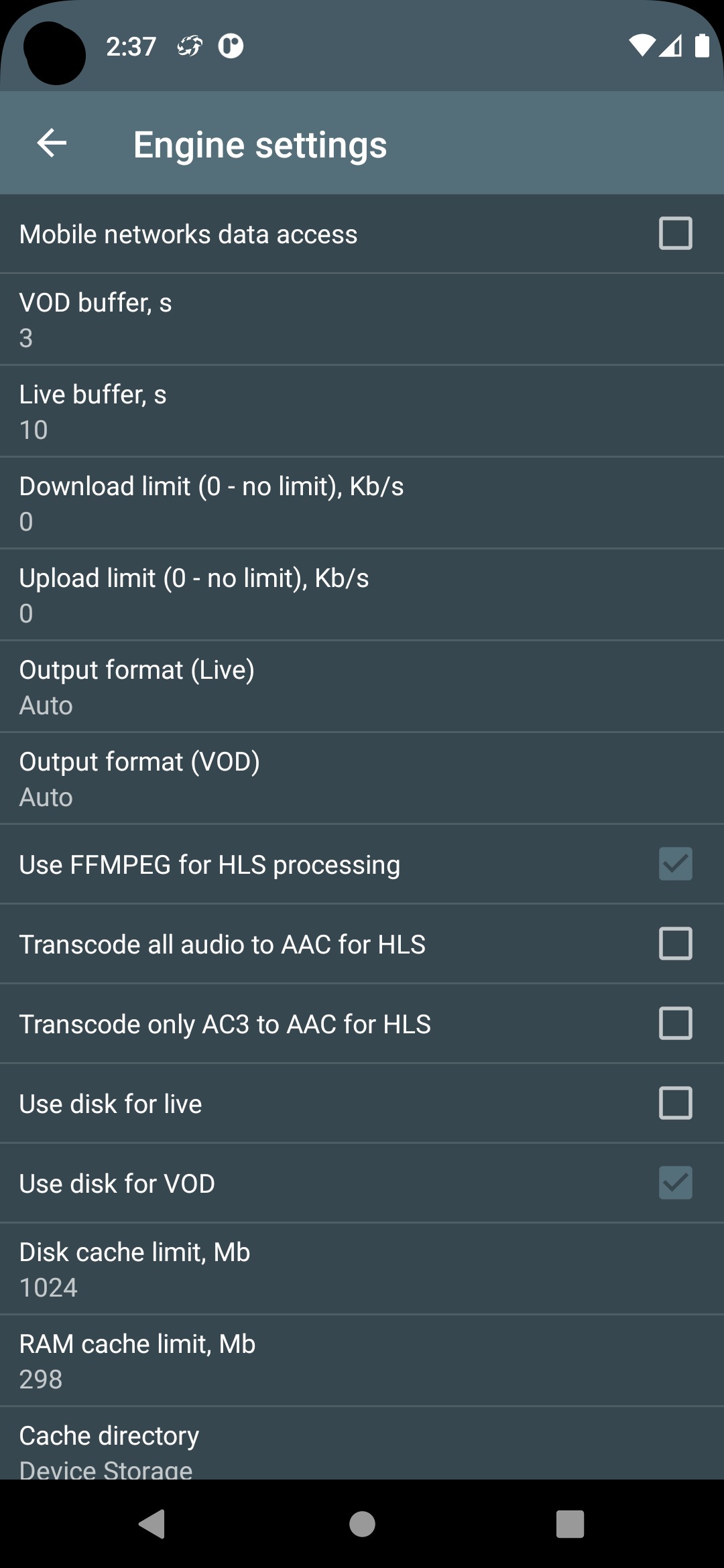
Task: Open Cache directory setting
Action: [x=362, y=1443]
